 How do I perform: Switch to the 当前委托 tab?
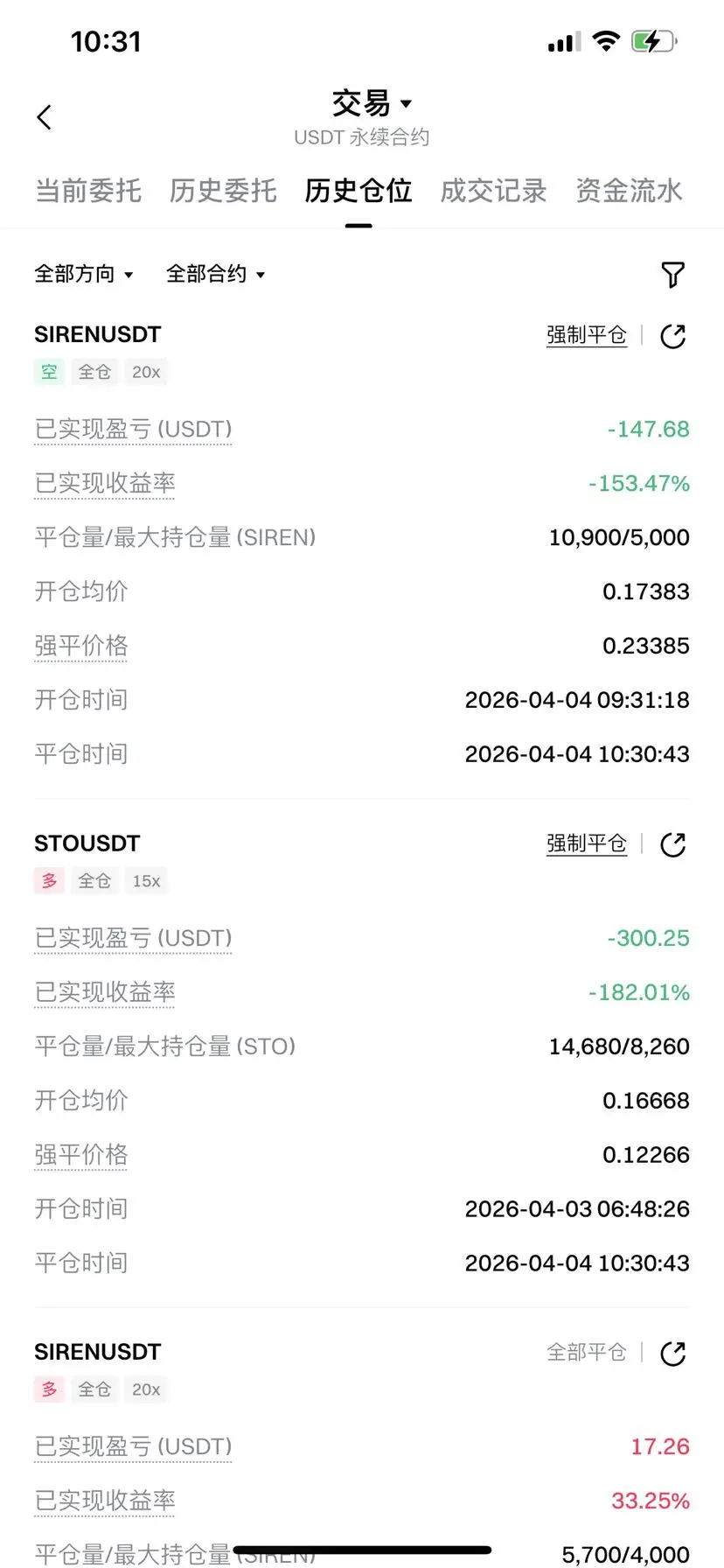click(88, 191)
